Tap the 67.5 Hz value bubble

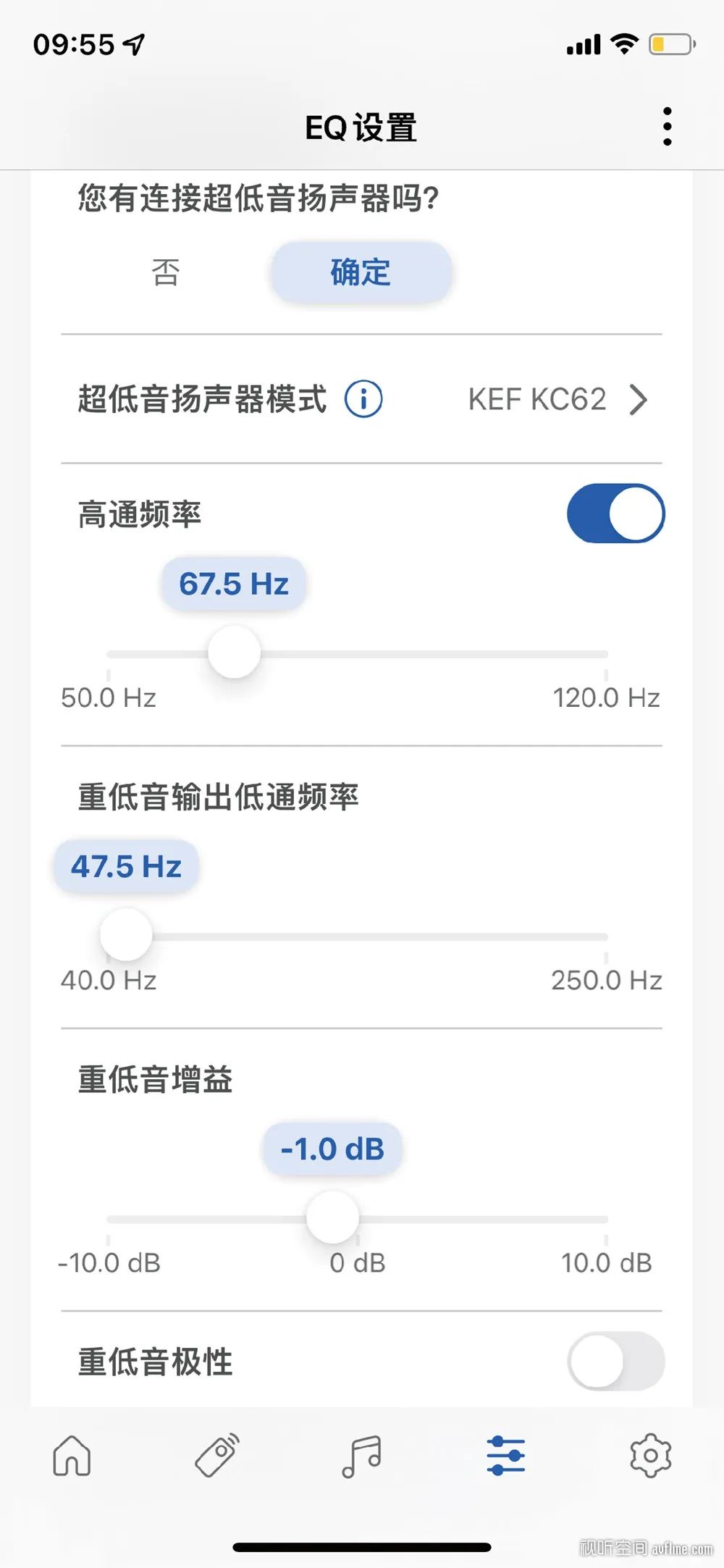(233, 584)
